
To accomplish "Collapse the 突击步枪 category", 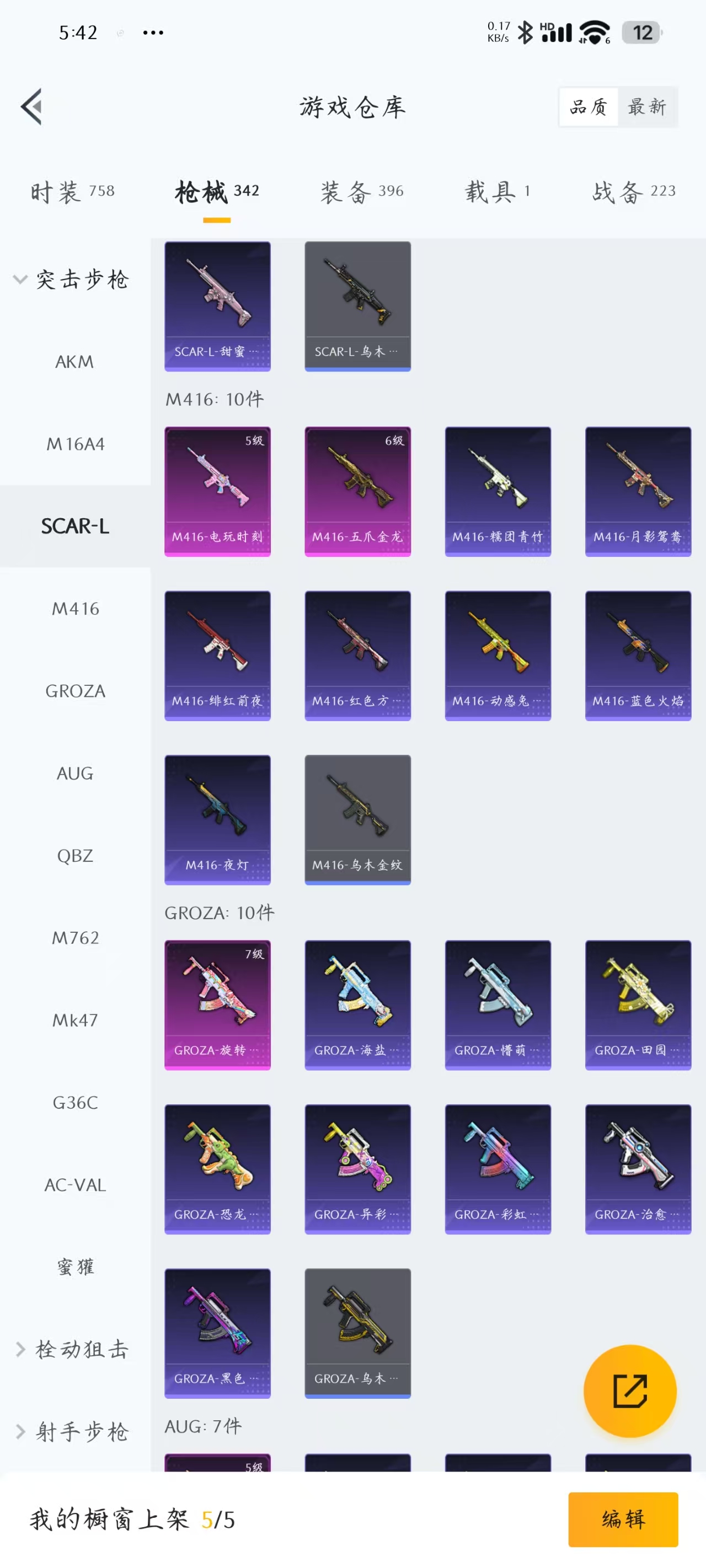I will point(72,280).
